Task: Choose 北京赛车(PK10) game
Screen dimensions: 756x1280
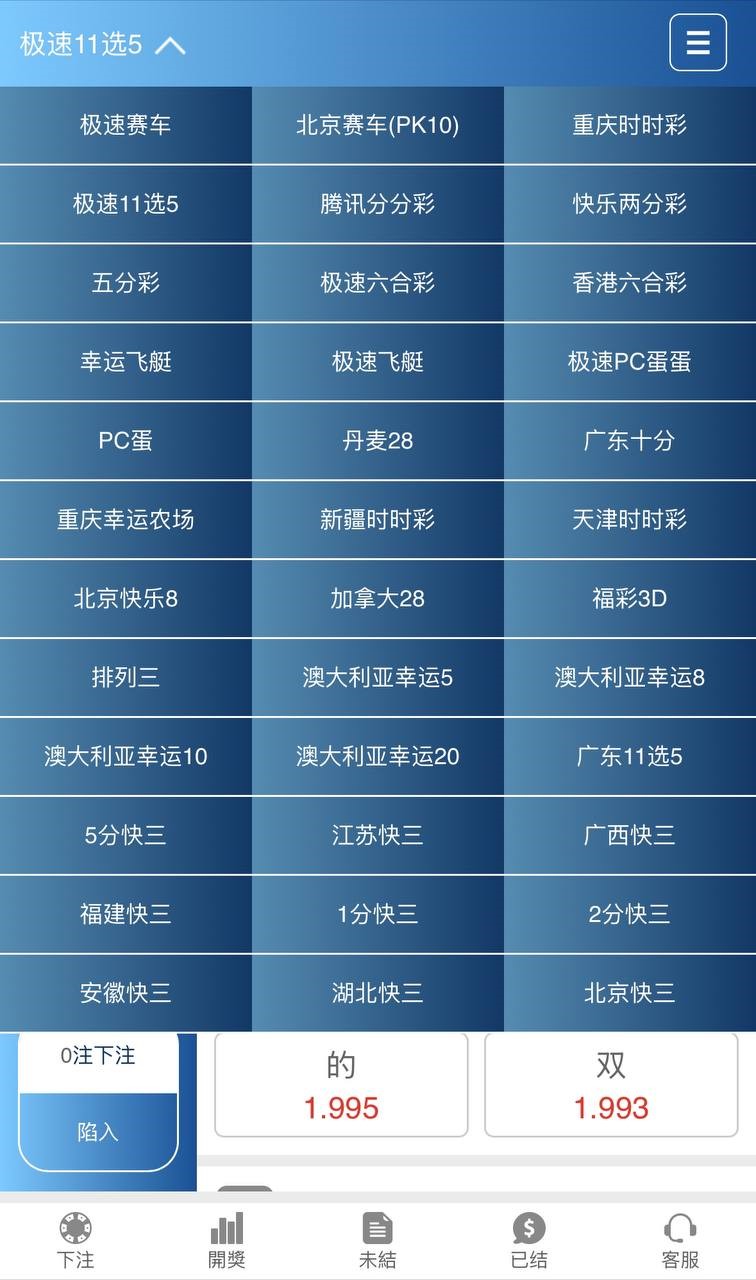Action: coord(377,125)
